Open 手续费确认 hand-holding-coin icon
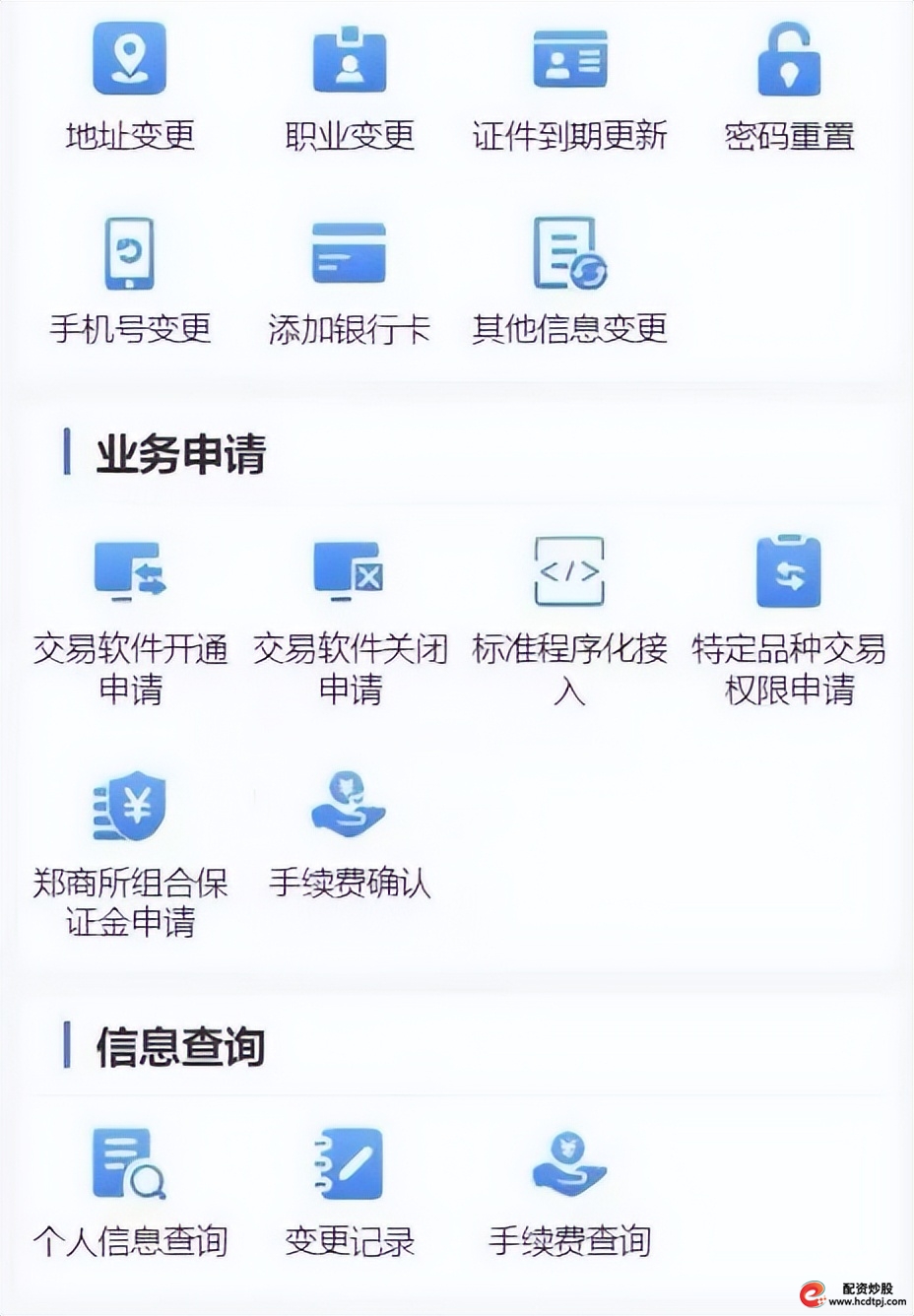 [351, 806]
